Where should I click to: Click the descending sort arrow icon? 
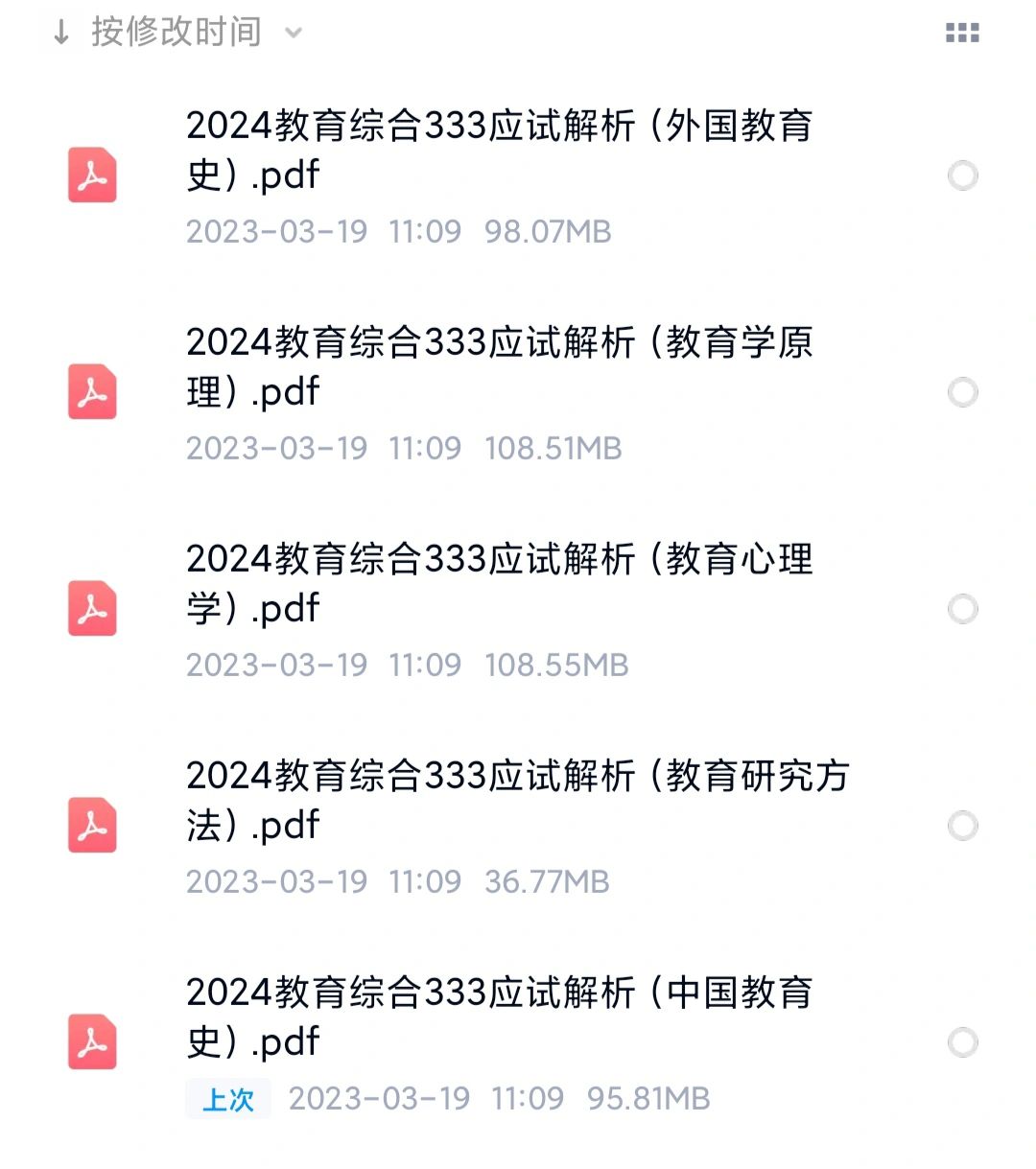tap(60, 32)
